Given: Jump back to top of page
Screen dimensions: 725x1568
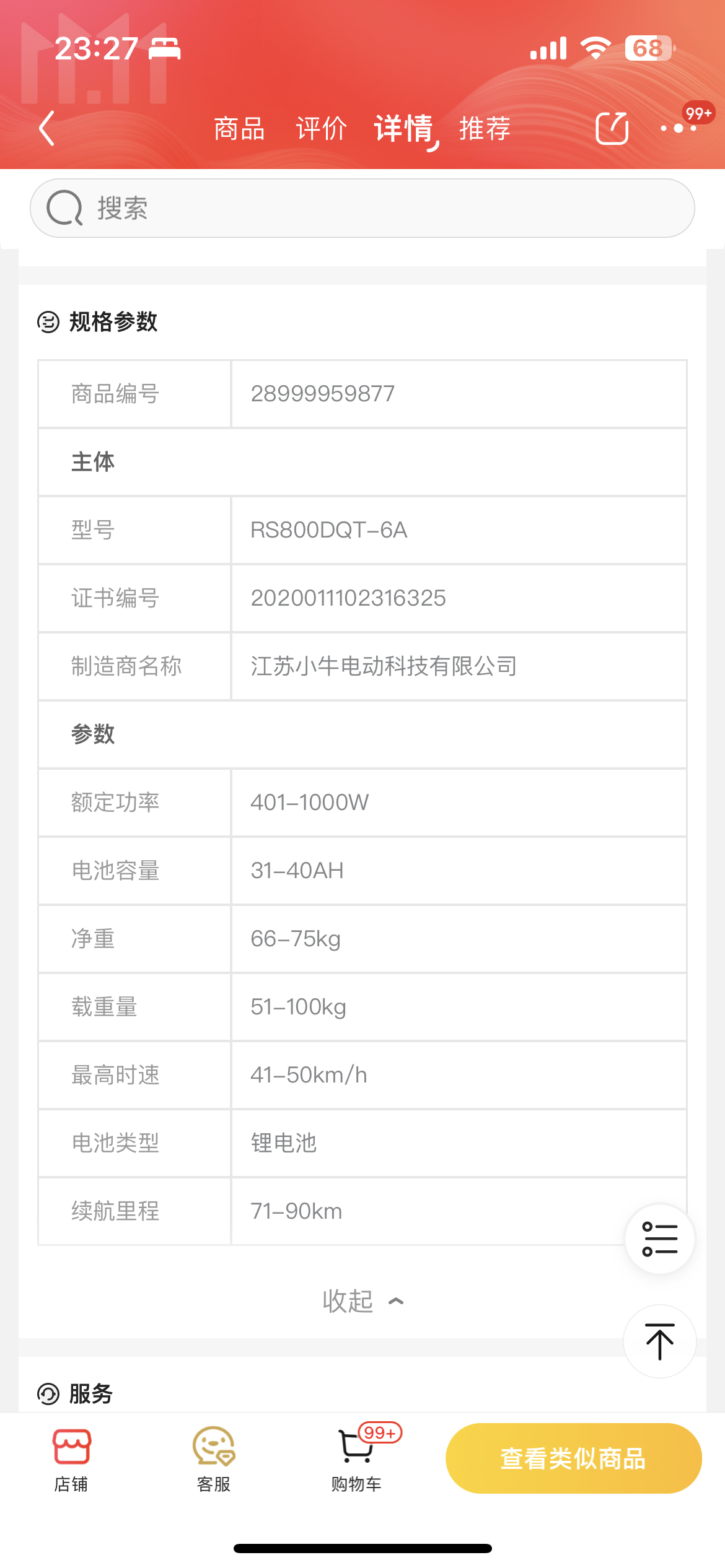Looking at the screenshot, I should click(659, 1341).
